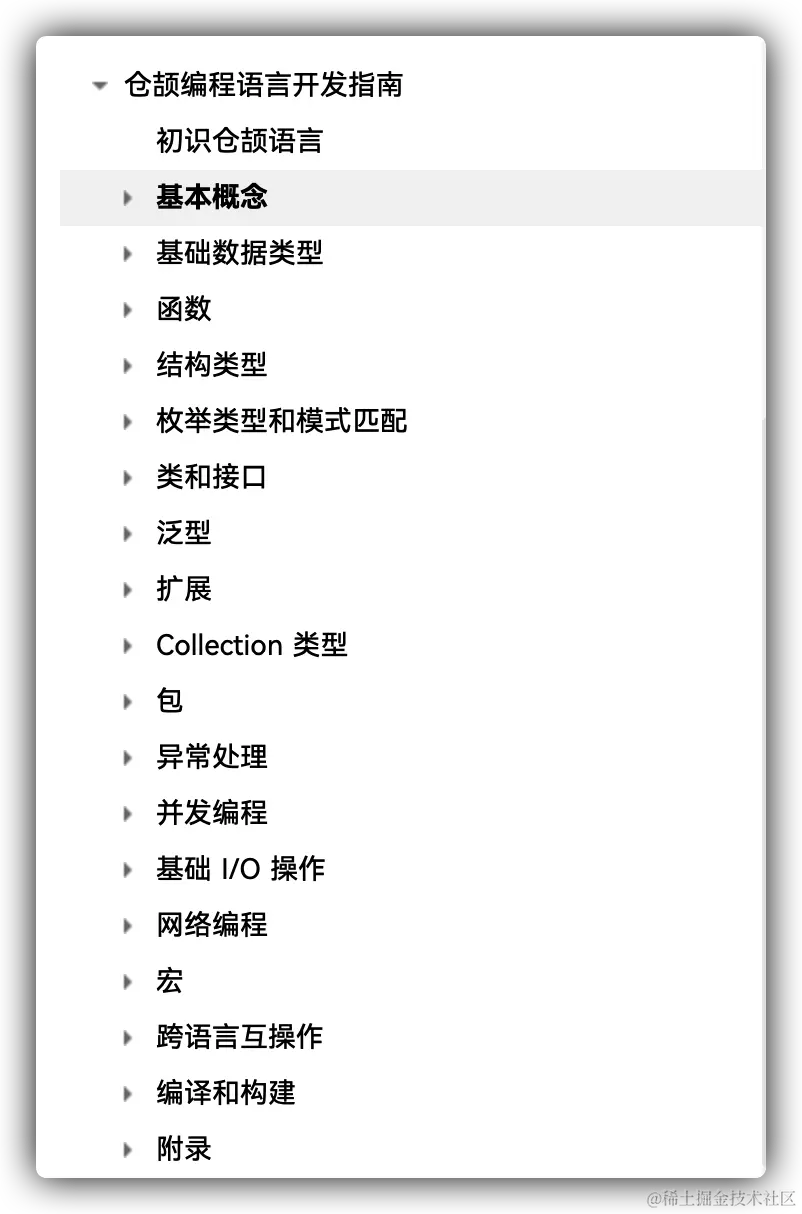
Task: Expand the 函数 section
Action: [127, 310]
